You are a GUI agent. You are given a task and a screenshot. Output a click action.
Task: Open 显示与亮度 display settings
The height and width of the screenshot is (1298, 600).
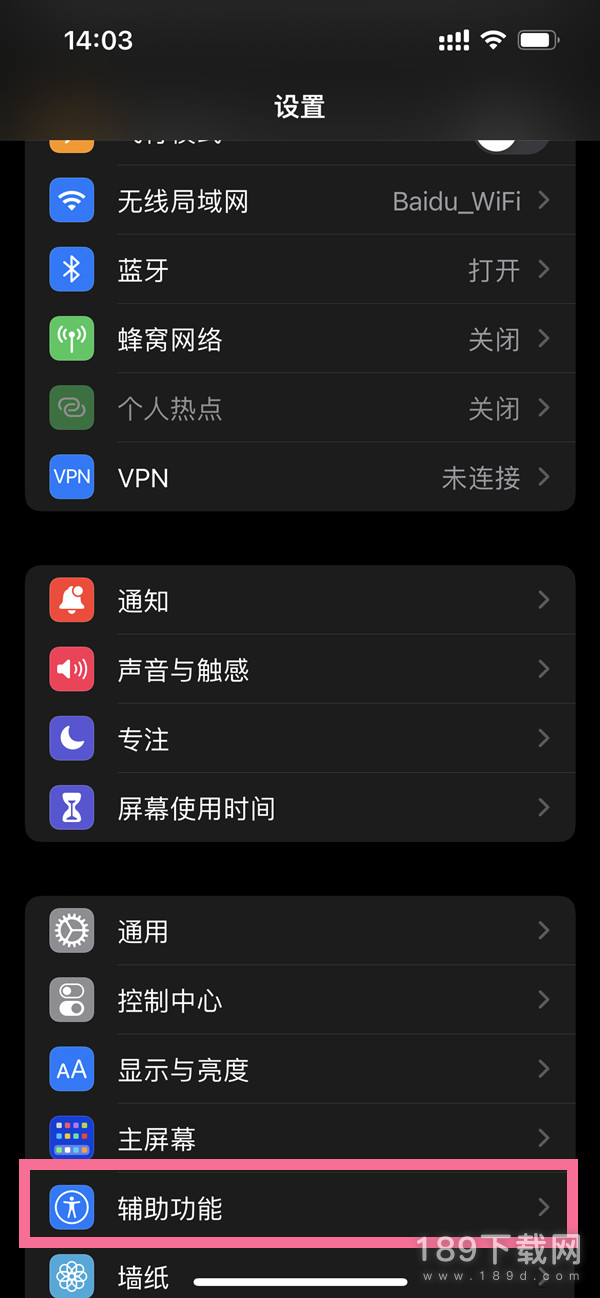point(300,1069)
